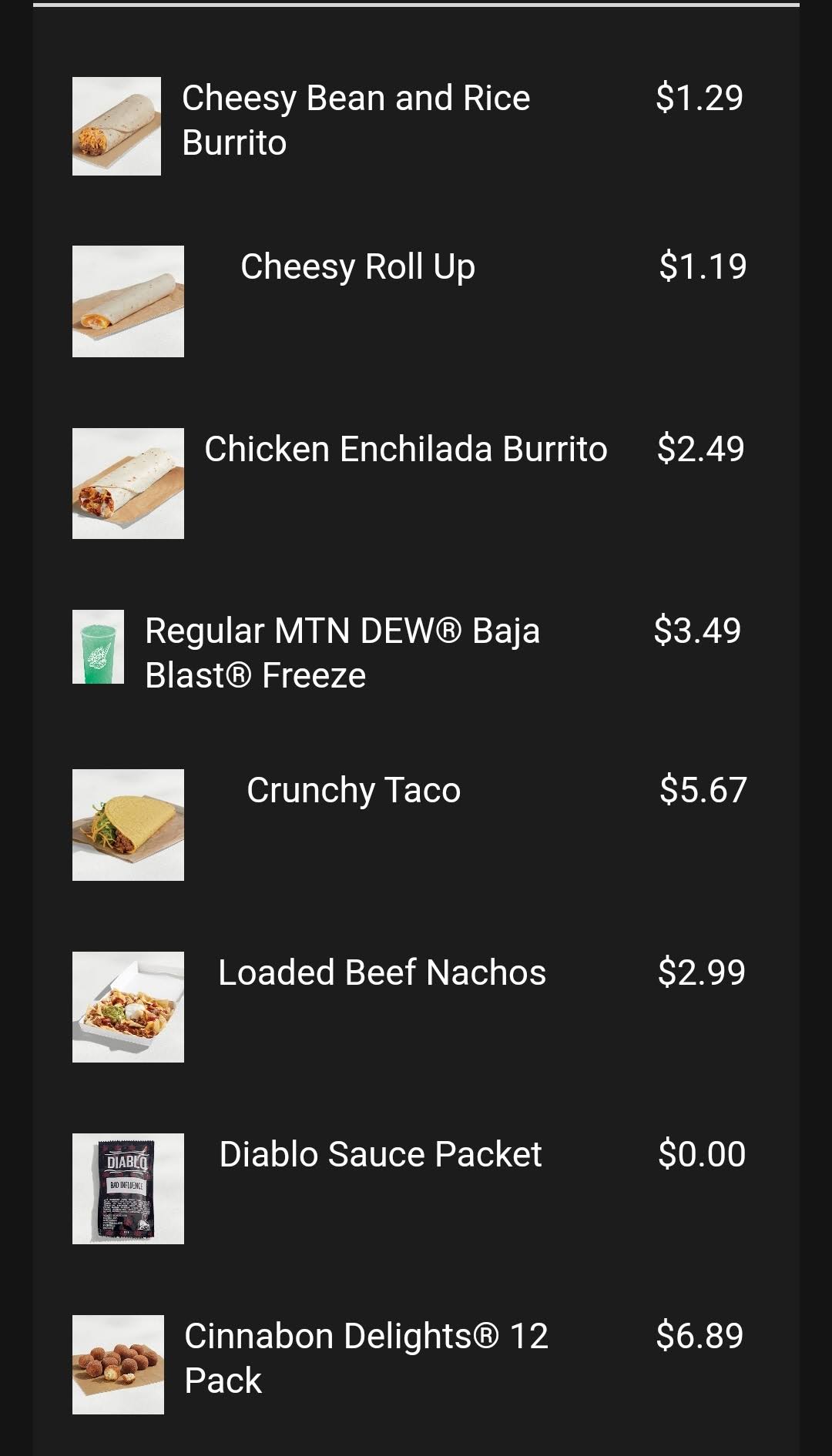832x1456 pixels.
Task: Open the Loaded Beef Nachos row
Action: coord(381,972)
